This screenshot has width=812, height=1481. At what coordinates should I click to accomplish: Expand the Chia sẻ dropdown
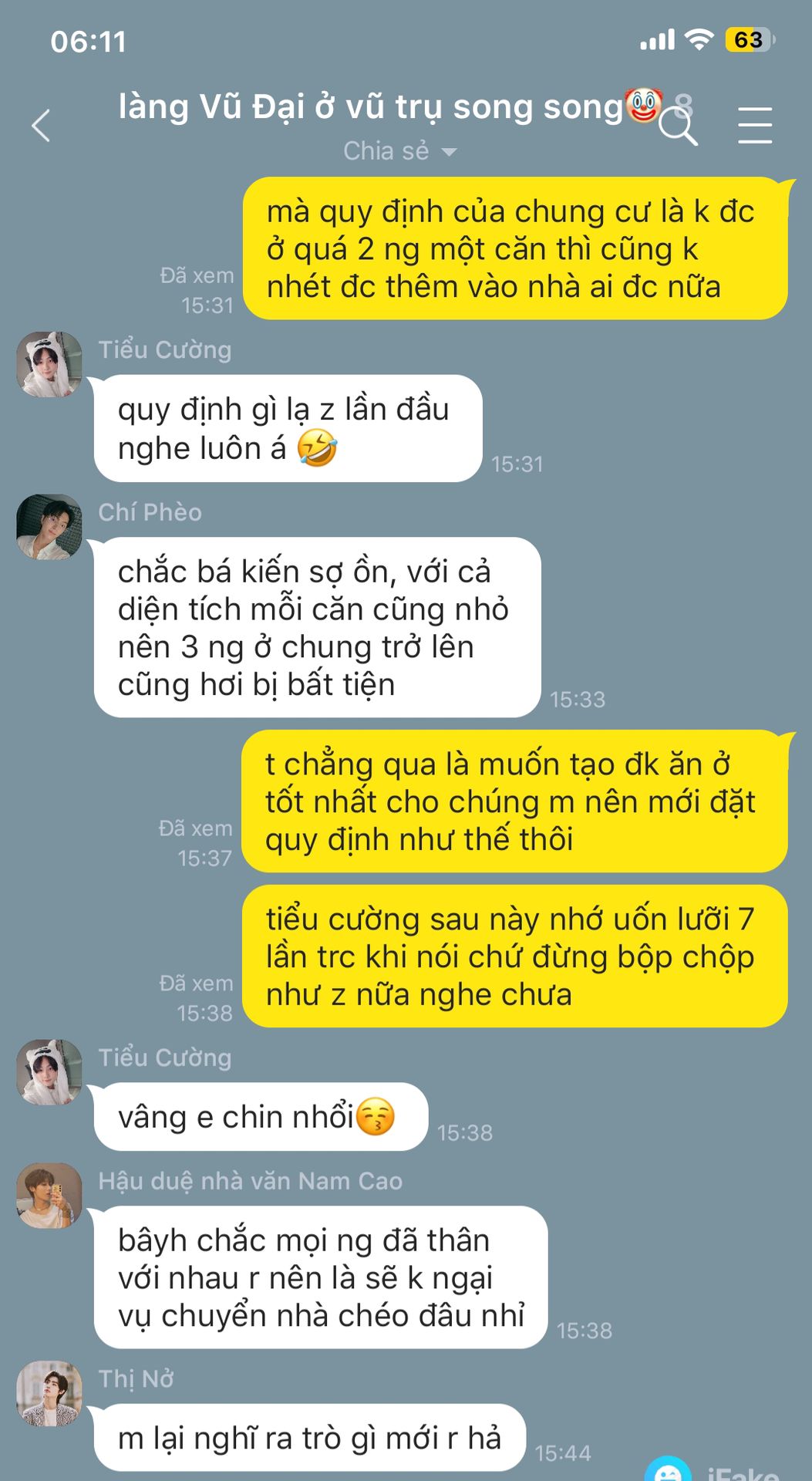coord(399,151)
